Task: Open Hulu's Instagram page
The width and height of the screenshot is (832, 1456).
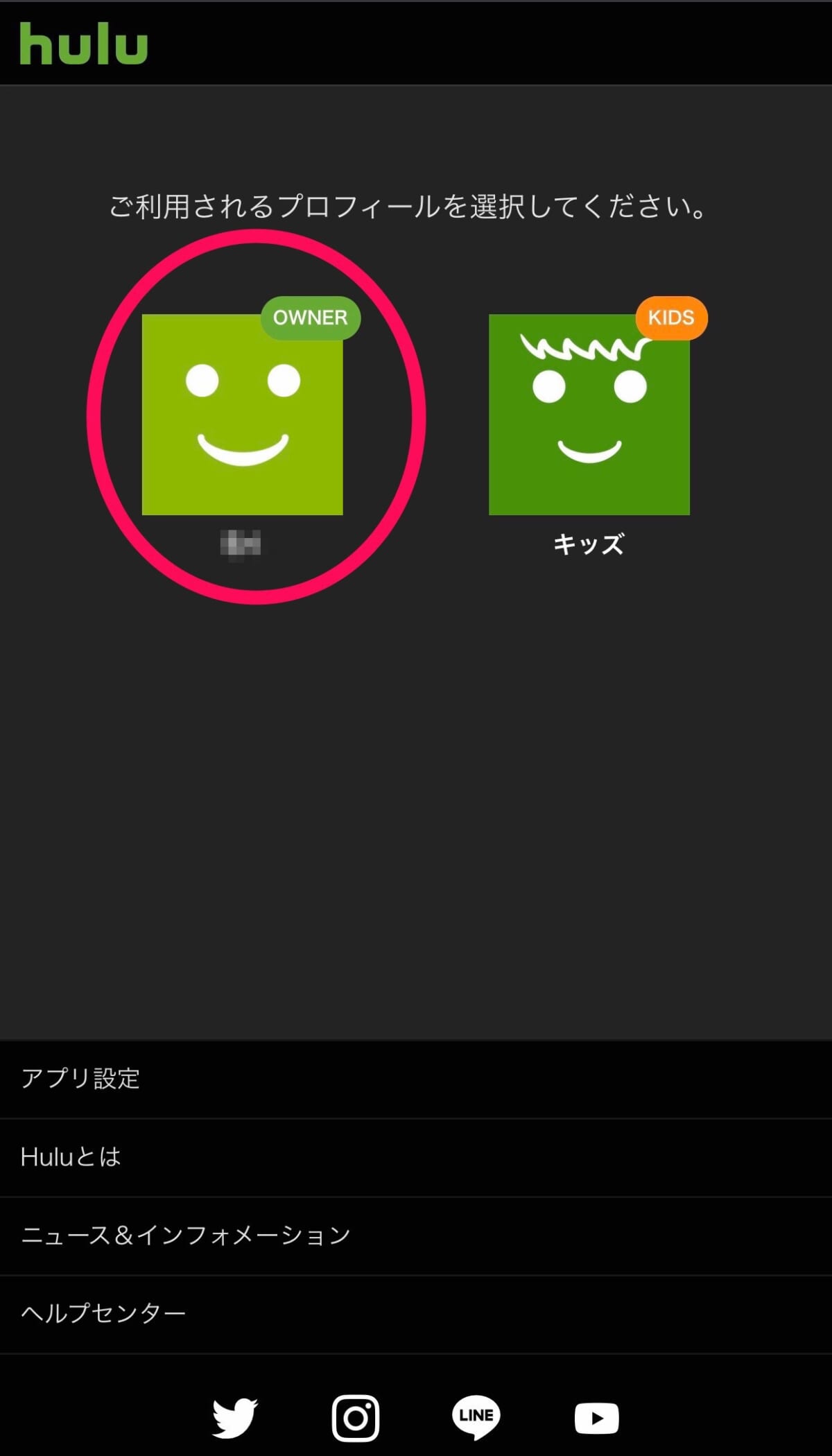Action: point(356,1418)
